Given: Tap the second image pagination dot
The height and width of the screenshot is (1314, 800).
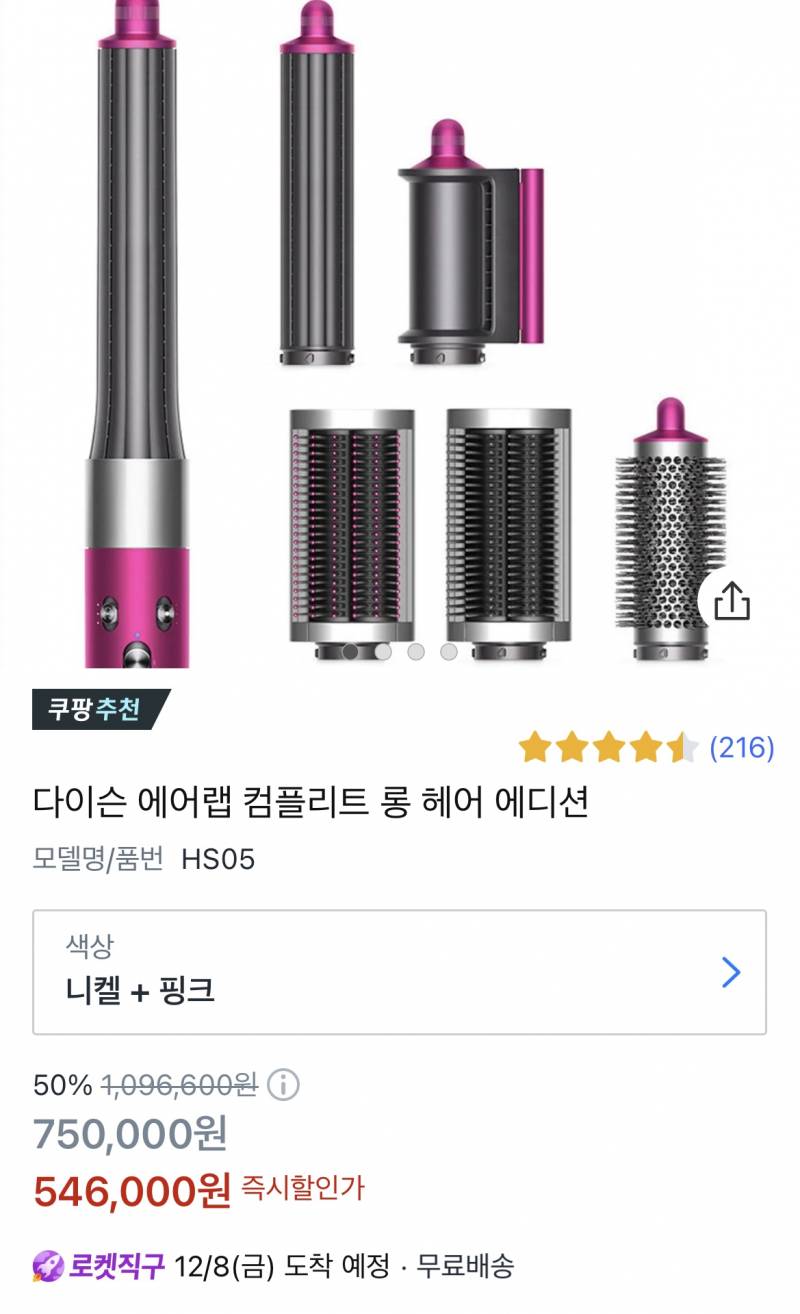Looking at the screenshot, I should (x=381, y=651).
